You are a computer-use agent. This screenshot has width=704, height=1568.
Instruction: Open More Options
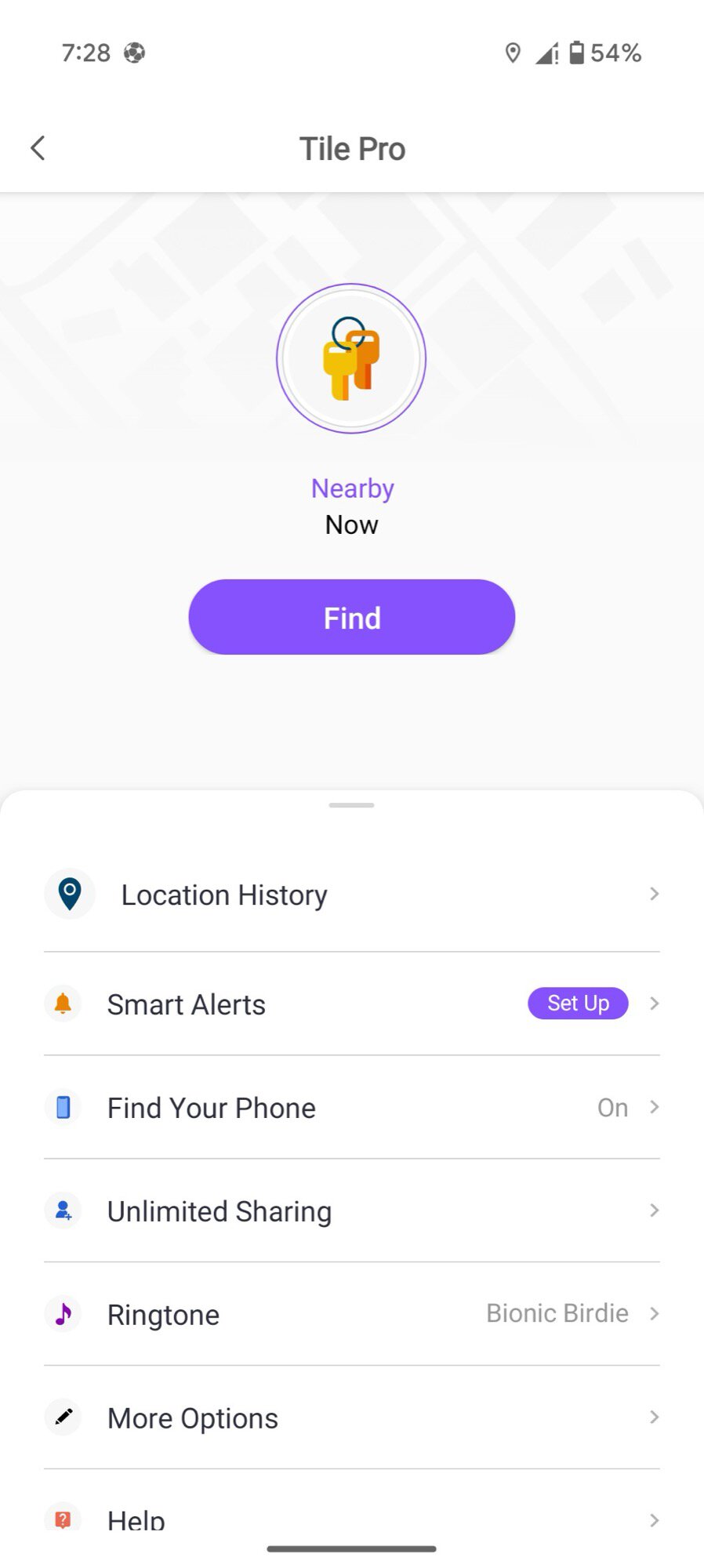(x=351, y=1418)
